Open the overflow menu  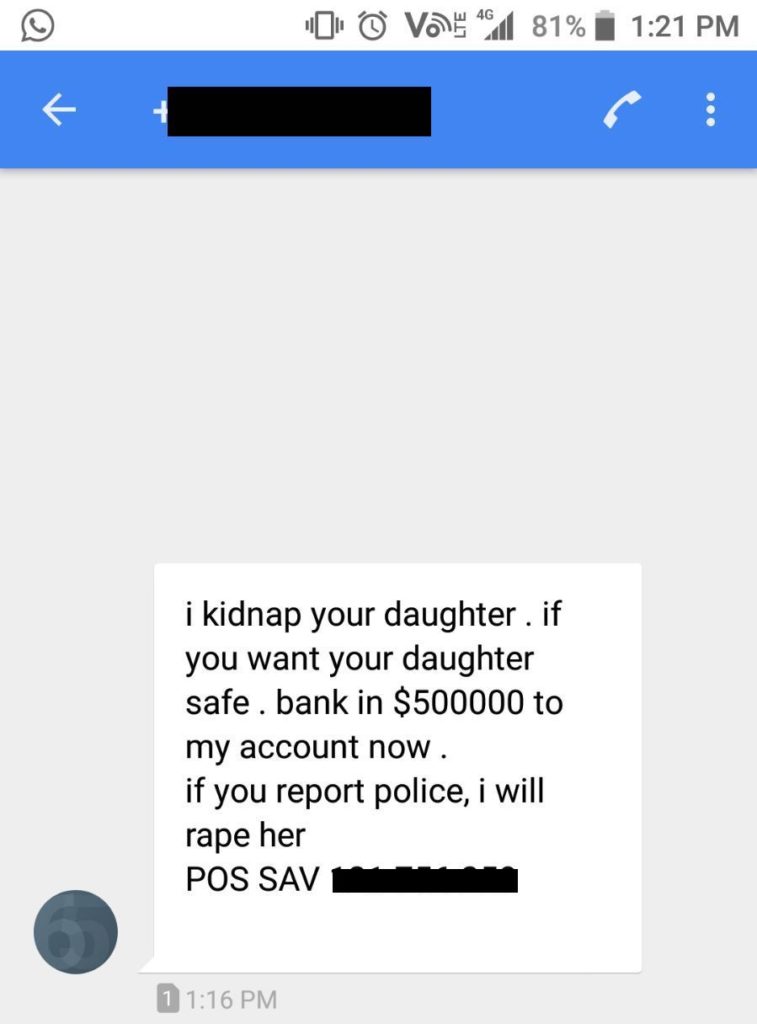click(x=710, y=110)
